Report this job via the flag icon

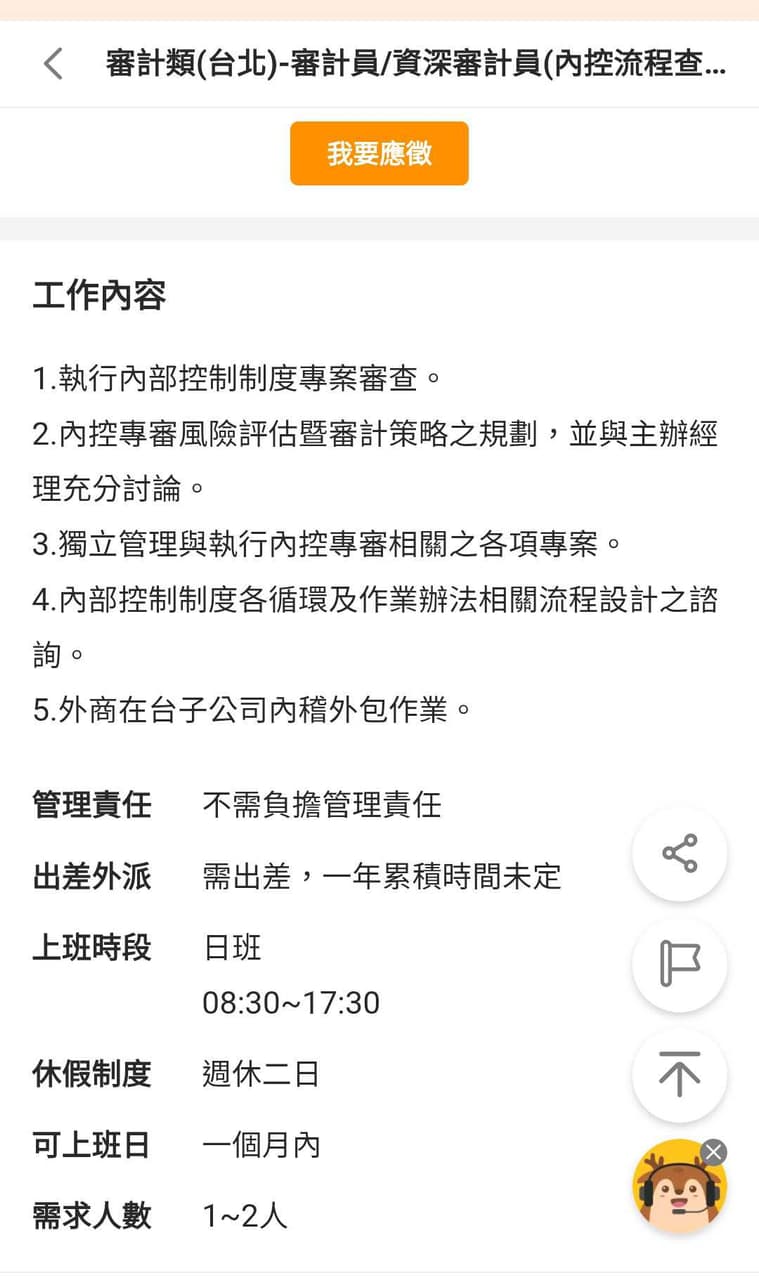680,964
